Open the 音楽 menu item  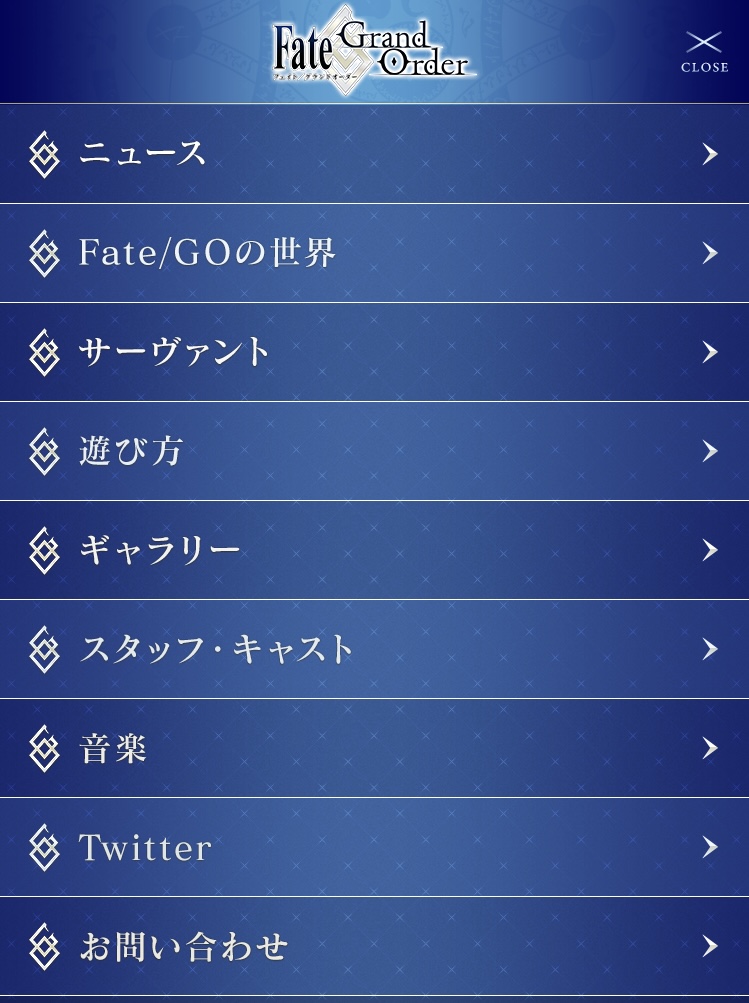coord(374,748)
